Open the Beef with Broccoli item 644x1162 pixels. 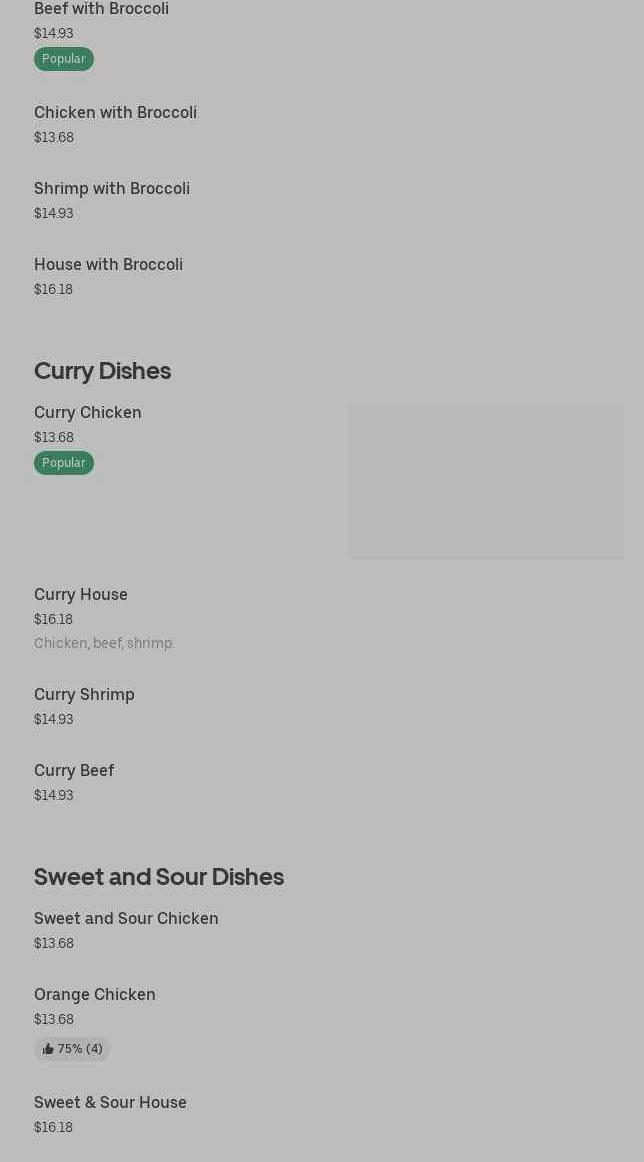click(x=101, y=10)
